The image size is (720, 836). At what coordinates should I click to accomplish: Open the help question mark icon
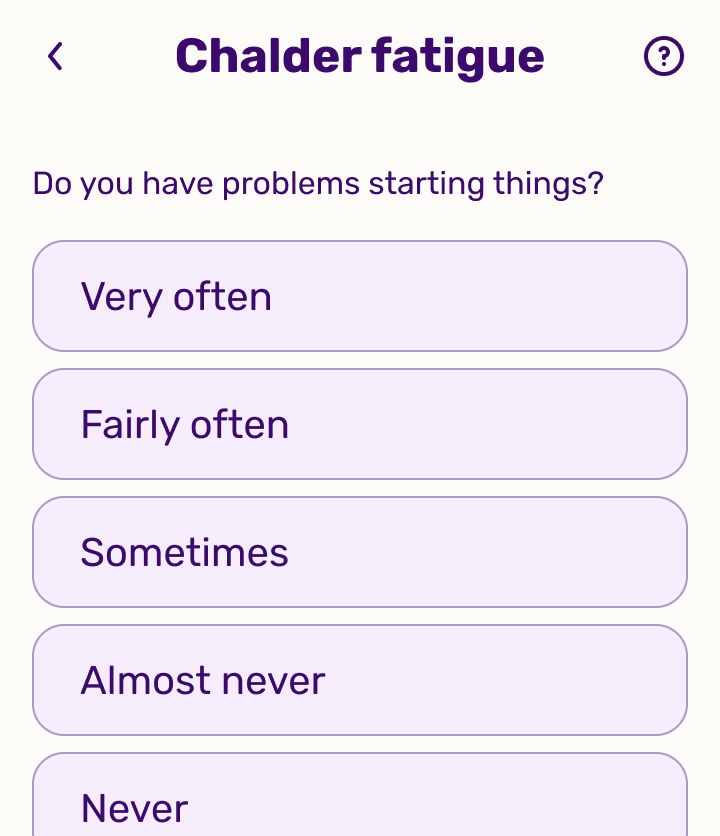[x=663, y=57]
